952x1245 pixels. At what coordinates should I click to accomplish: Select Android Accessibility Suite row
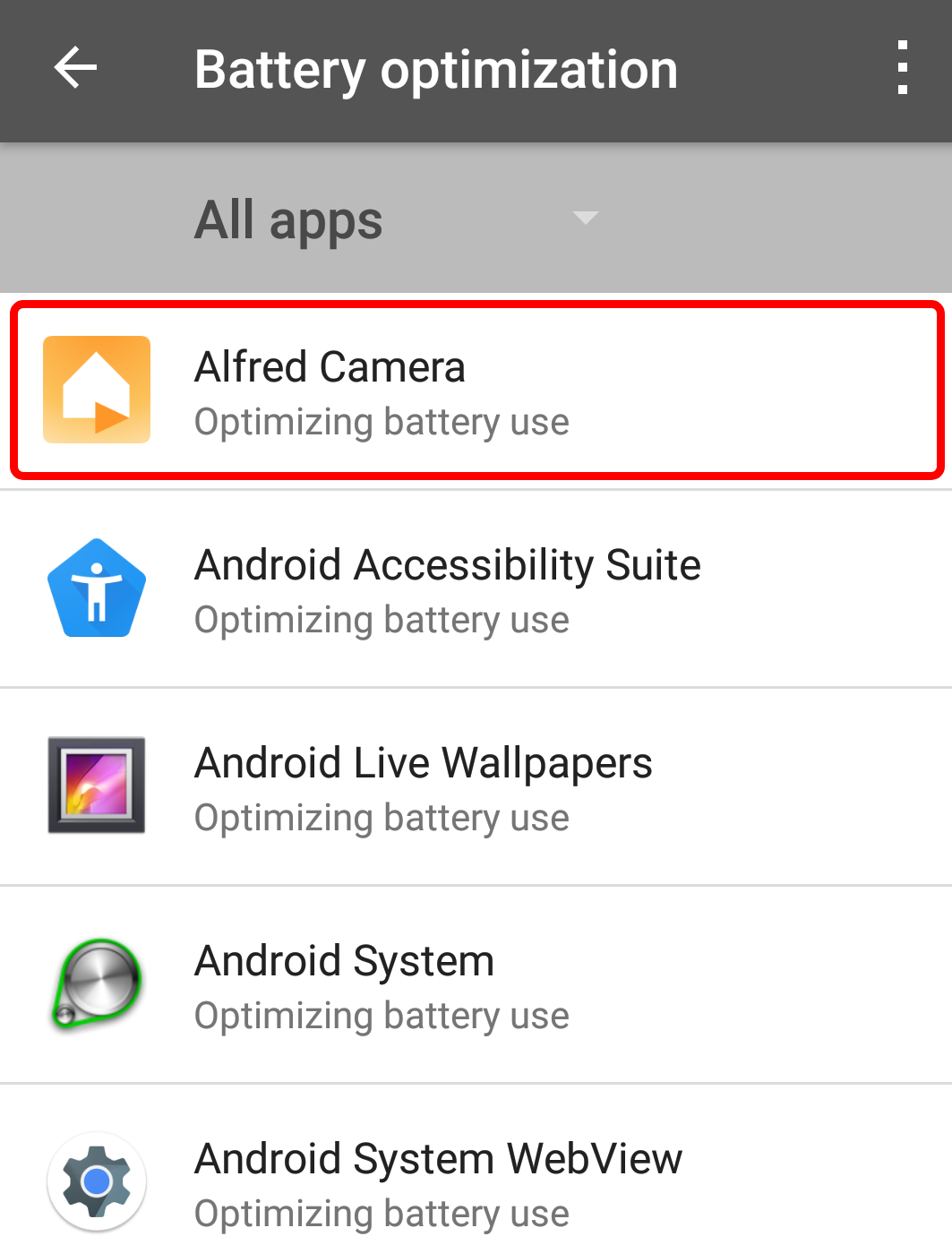click(x=476, y=589)
